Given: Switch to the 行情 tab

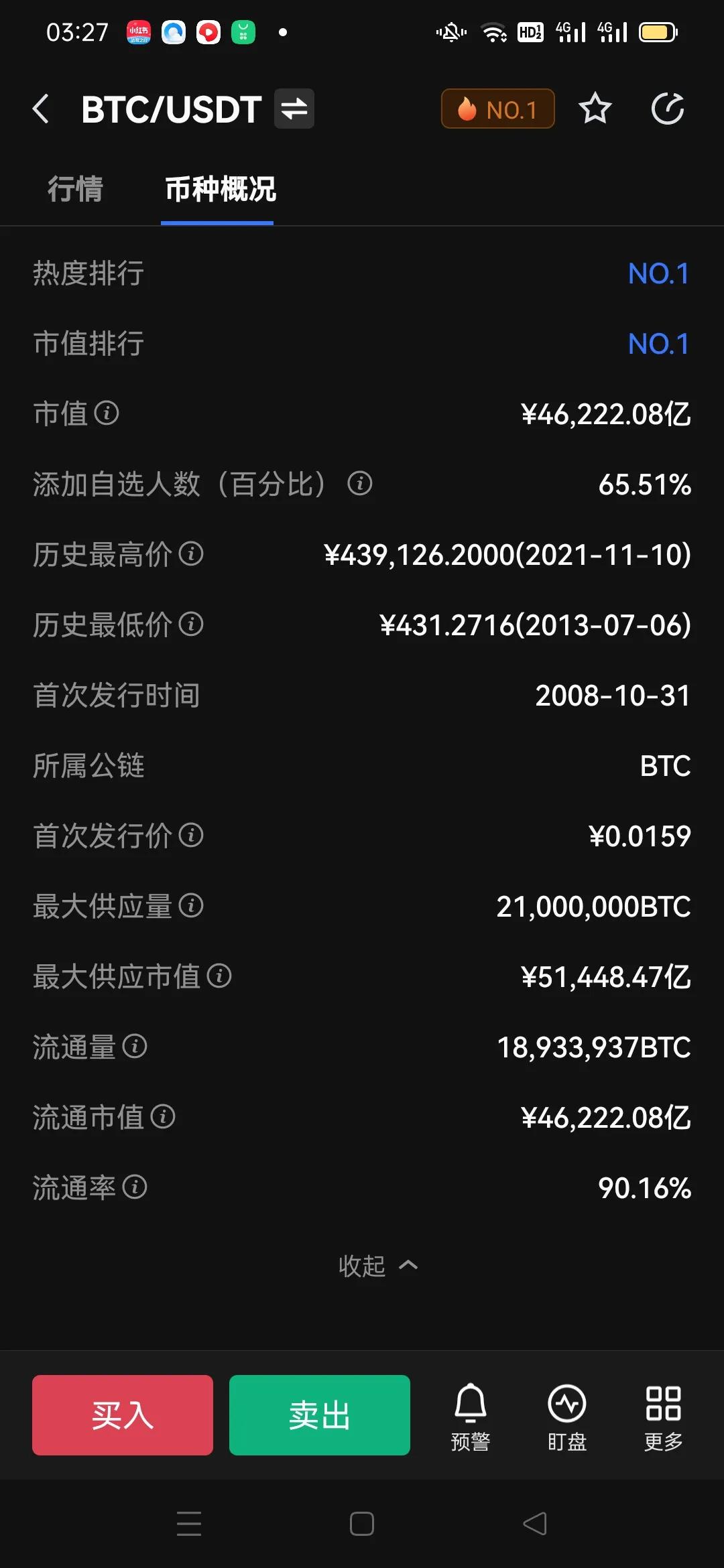Looking at the screenshot, I should 75,191.
